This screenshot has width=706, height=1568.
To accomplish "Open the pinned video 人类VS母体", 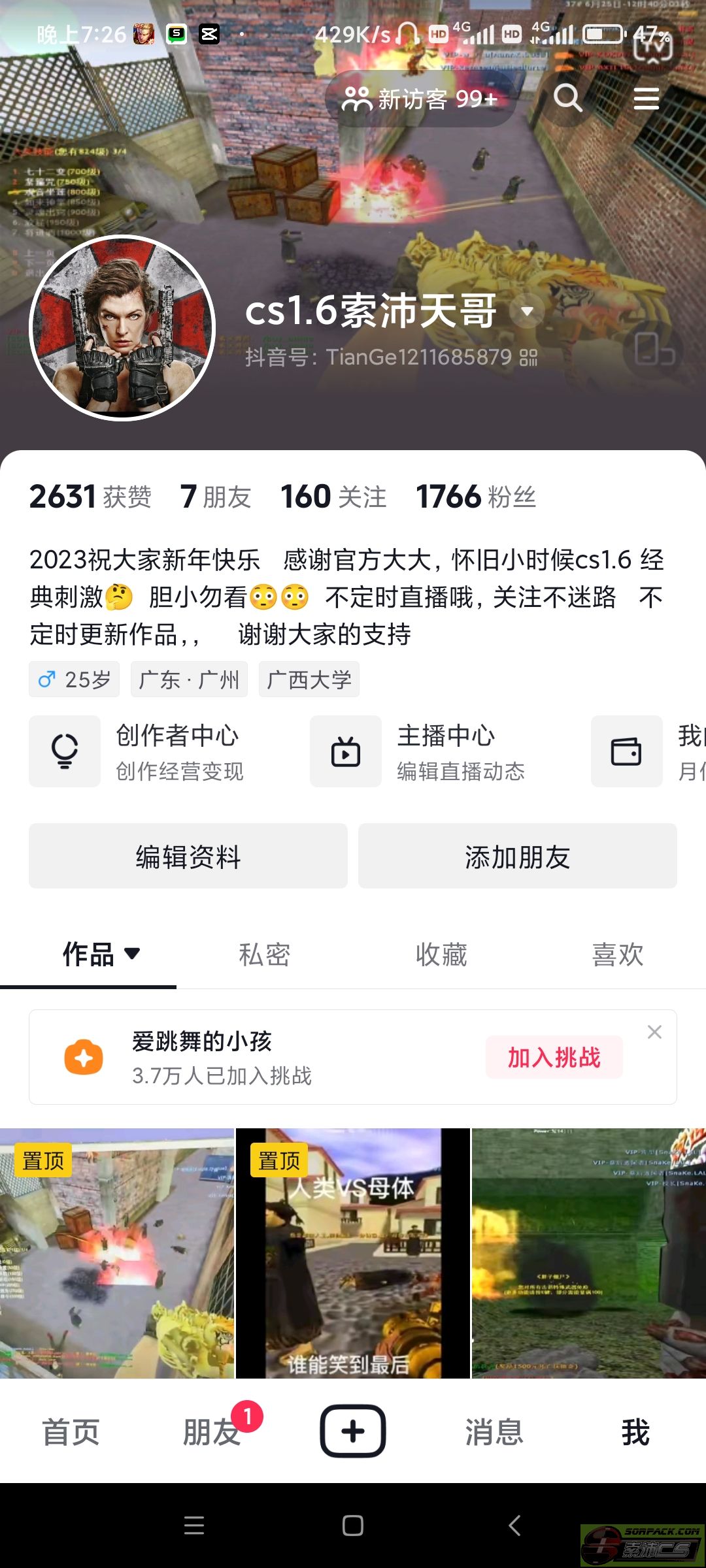I will [352, 1253].
